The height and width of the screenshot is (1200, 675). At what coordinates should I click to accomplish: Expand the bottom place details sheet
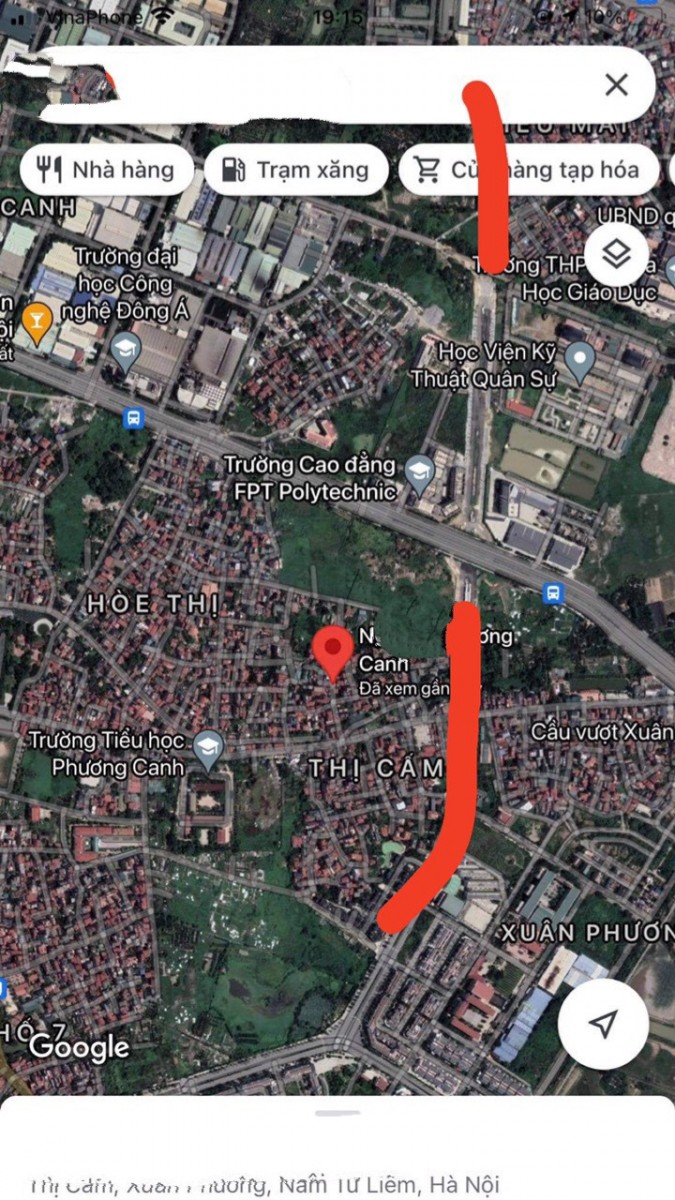[x=337, y=1113]
